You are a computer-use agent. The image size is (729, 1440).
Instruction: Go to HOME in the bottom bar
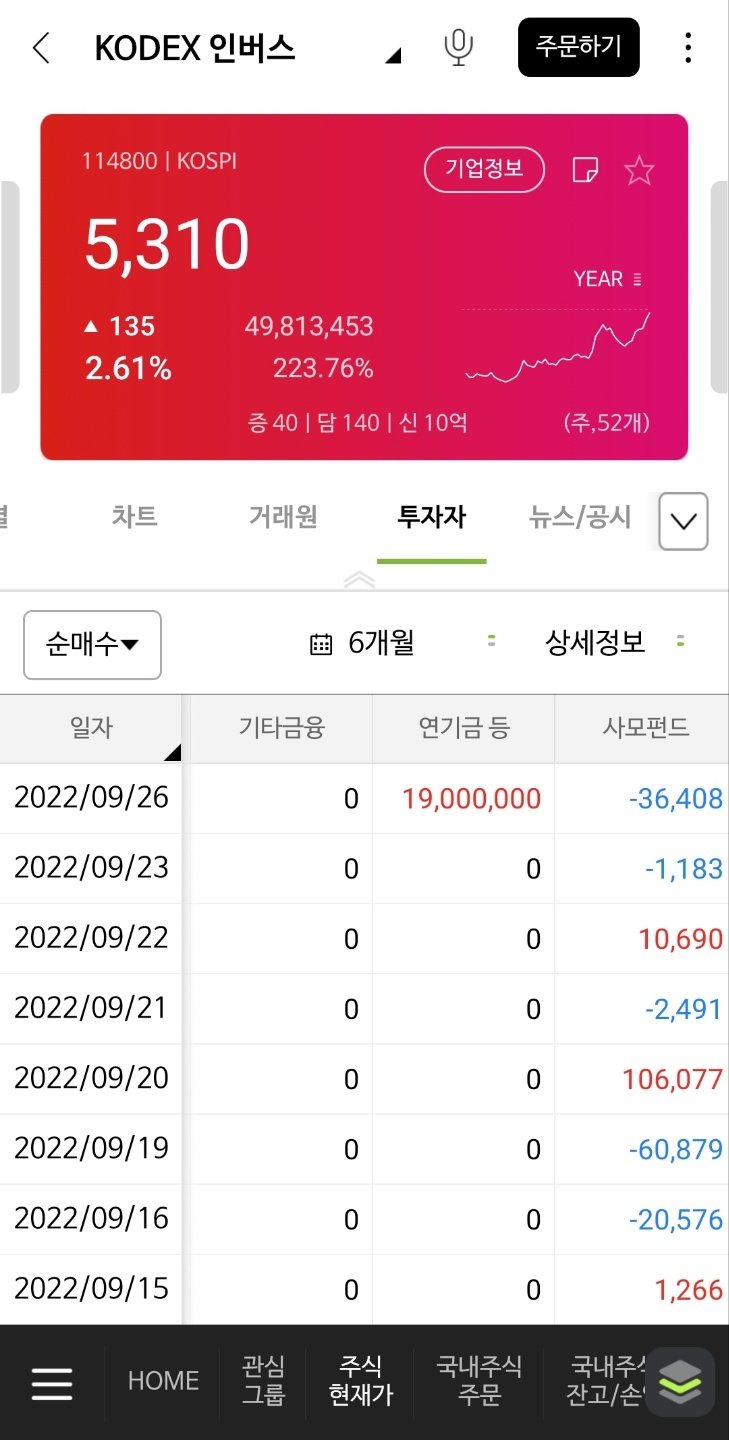pyautogui.click(x=163, y=1381)
